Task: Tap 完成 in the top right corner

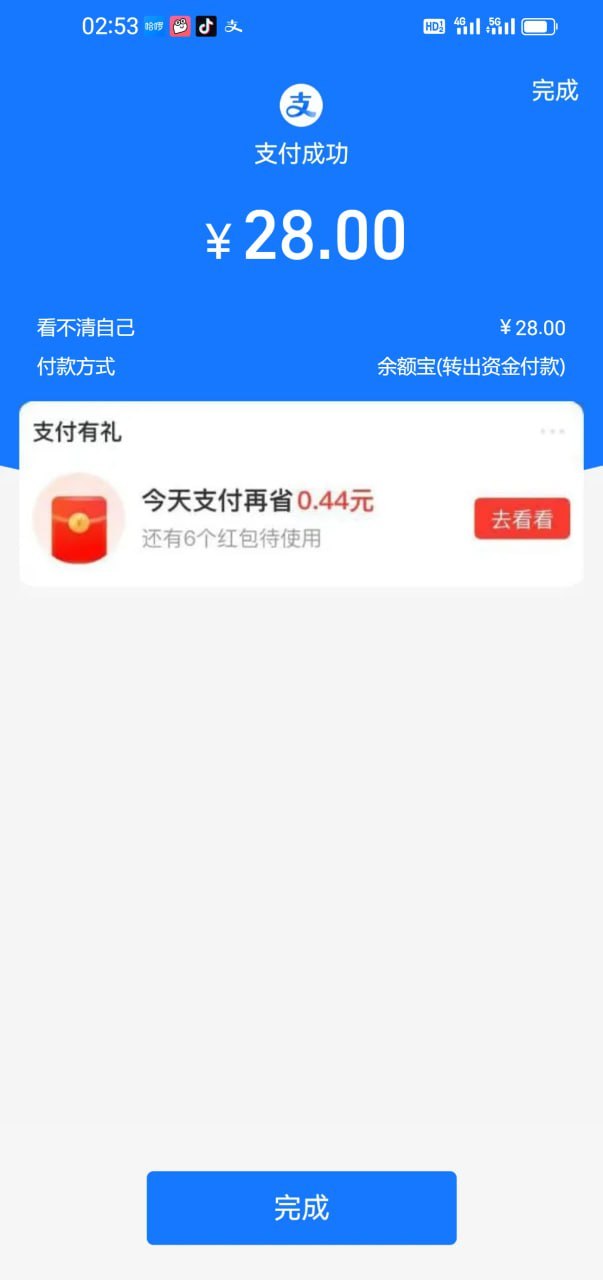Action: click(554, 91)
